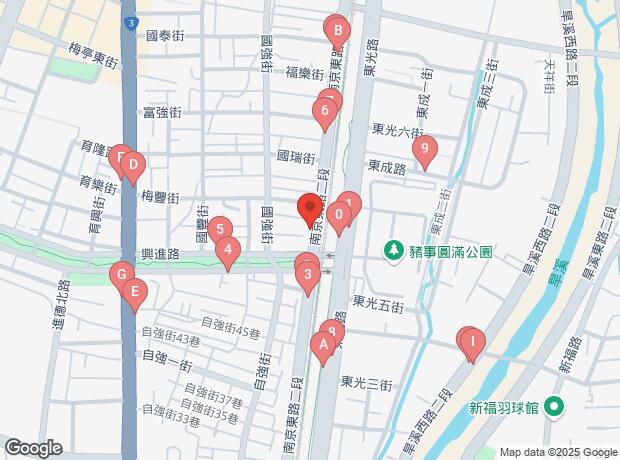620x460 pixels.
Task: Tap map marker A
Action: click(x=322, y=348)
